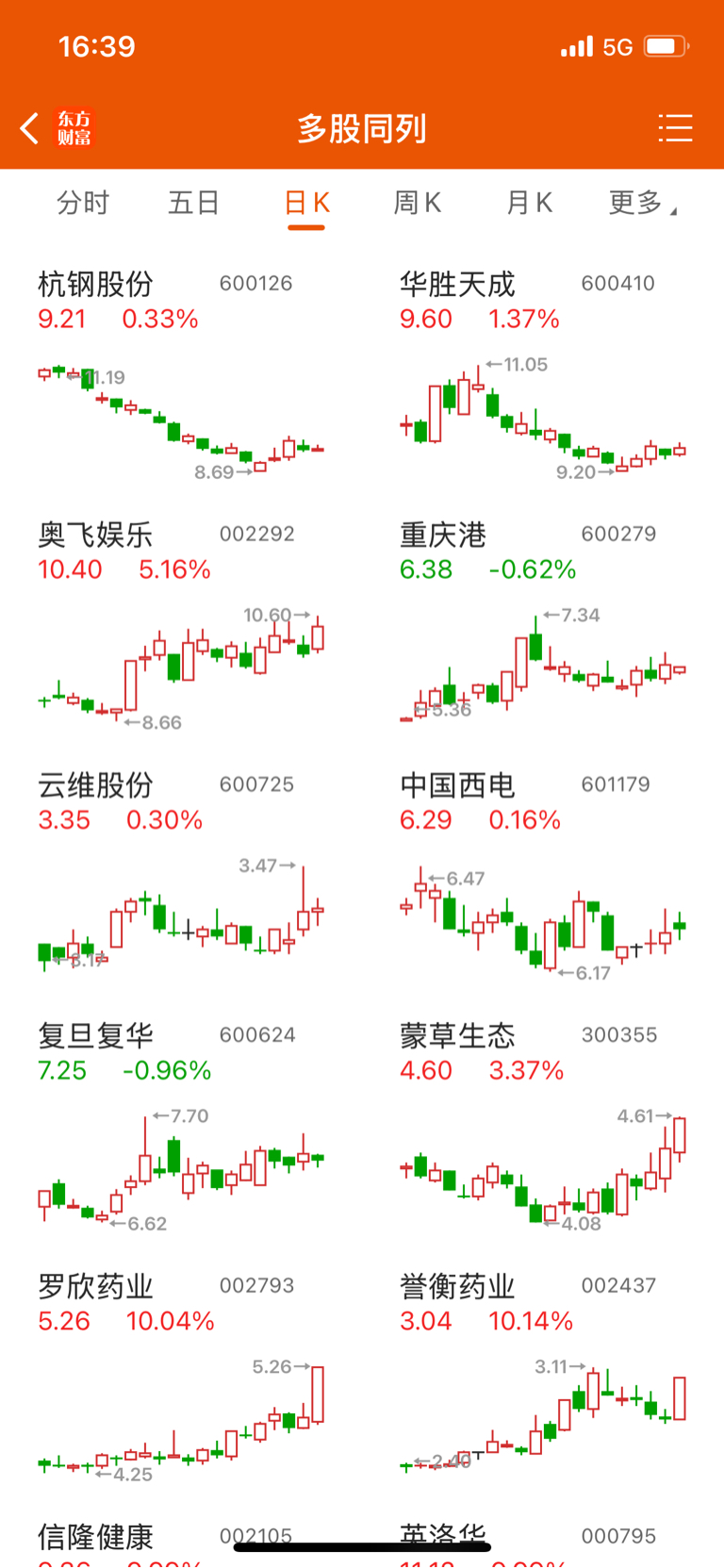Switch to the 周K tab
This screenshot has height=1568, width=724.
coord(418,203)
